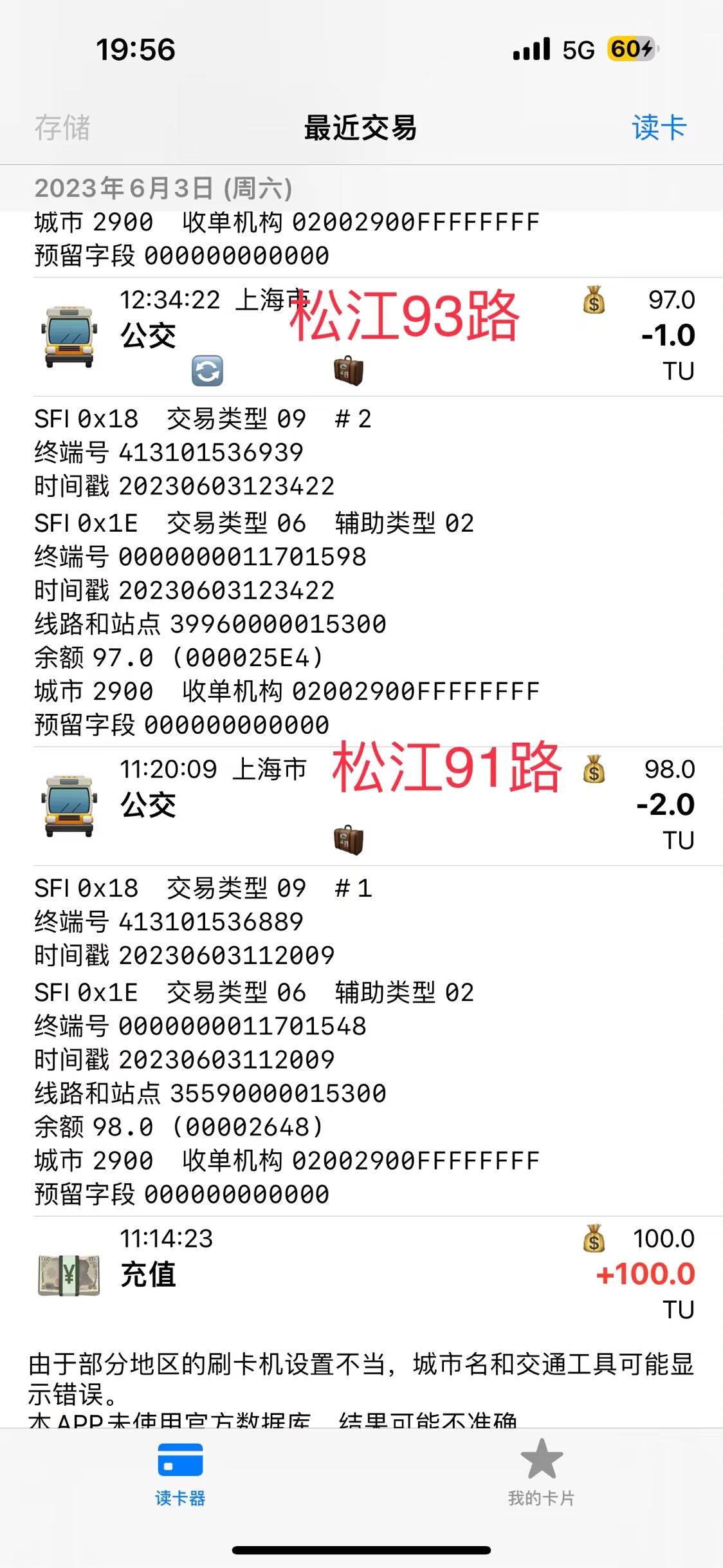Open the 11:20:09 bus transaction row
The height and width of the screenshot is (1568, 723).
[360, 805]
